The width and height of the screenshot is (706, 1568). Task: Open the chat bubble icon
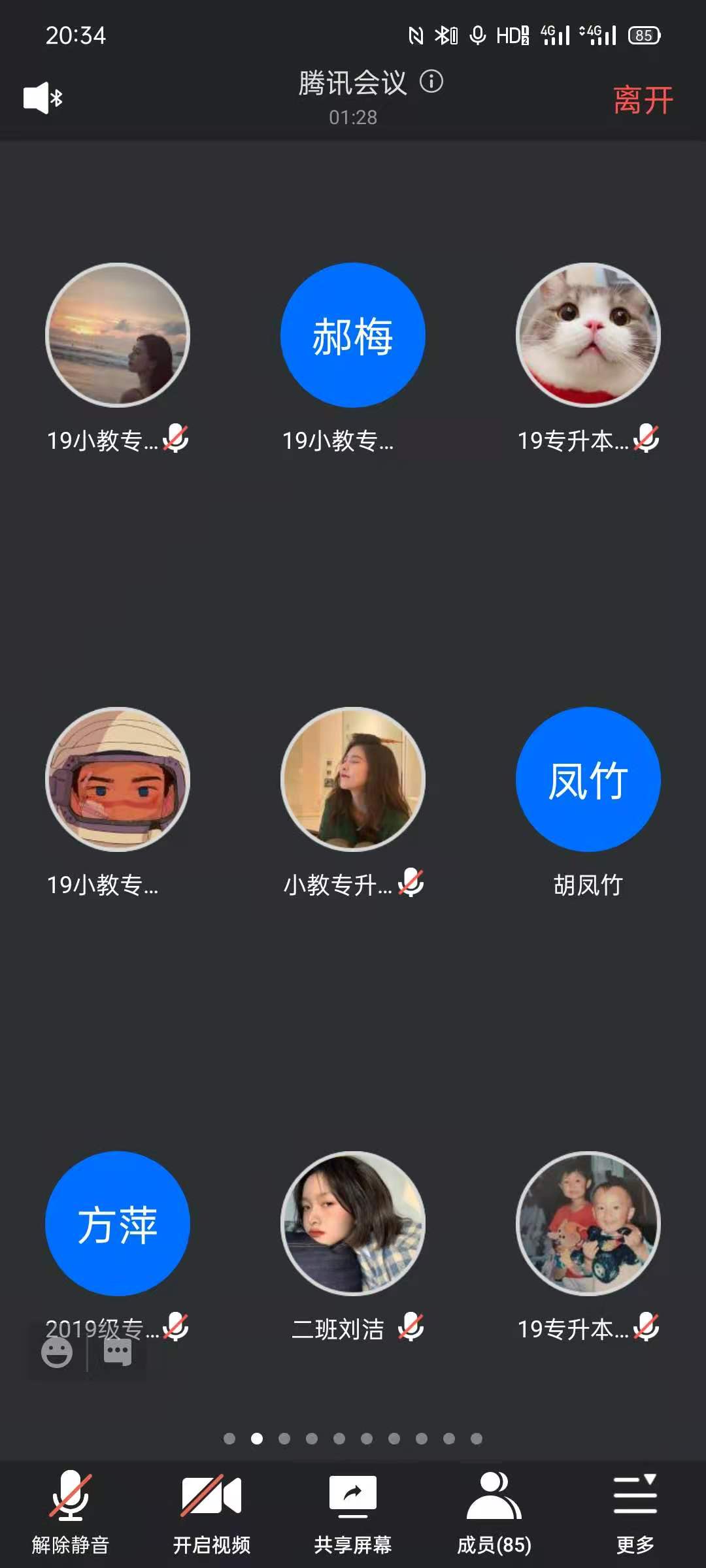[x=118, y=1352]
